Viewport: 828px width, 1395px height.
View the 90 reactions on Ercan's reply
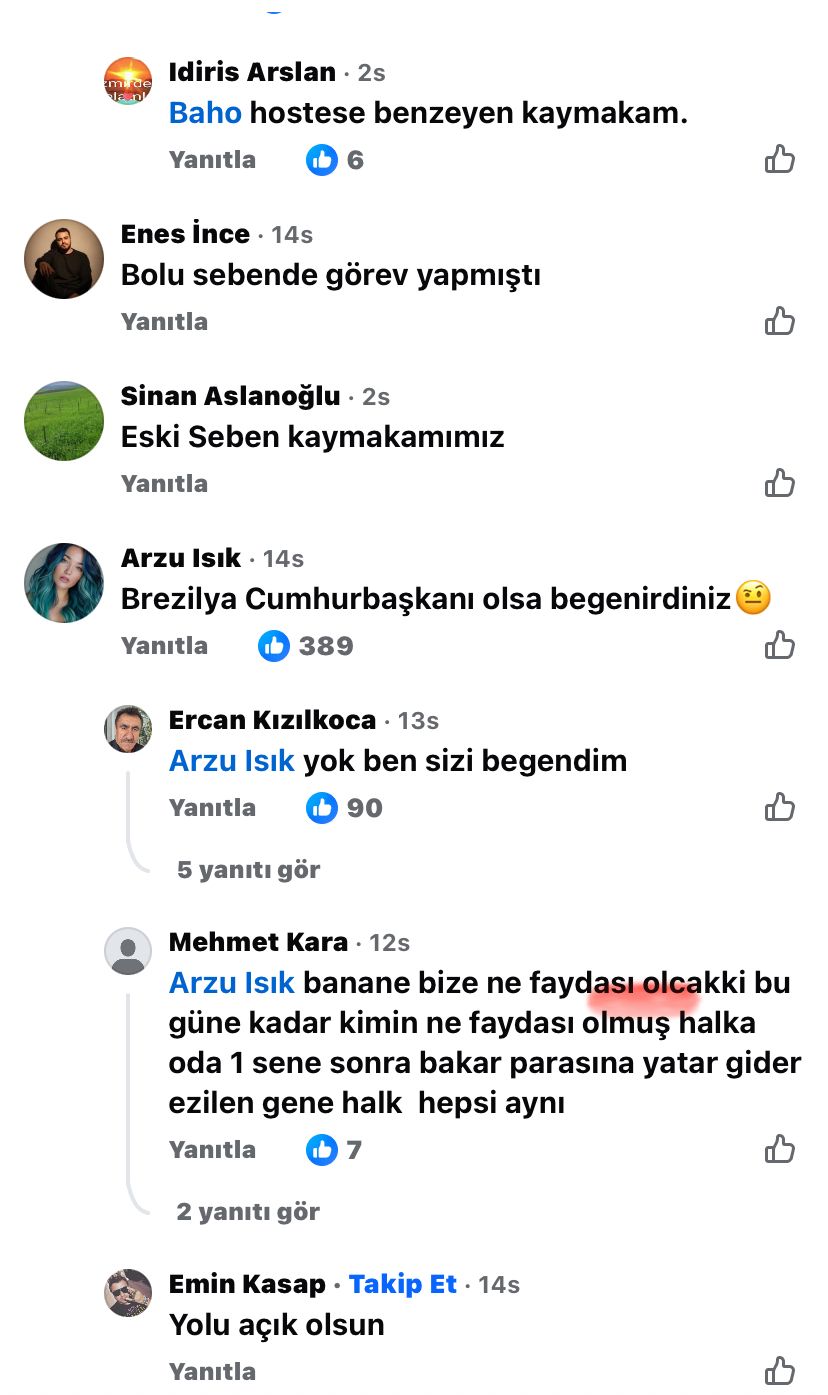click(x=343, y=807)
